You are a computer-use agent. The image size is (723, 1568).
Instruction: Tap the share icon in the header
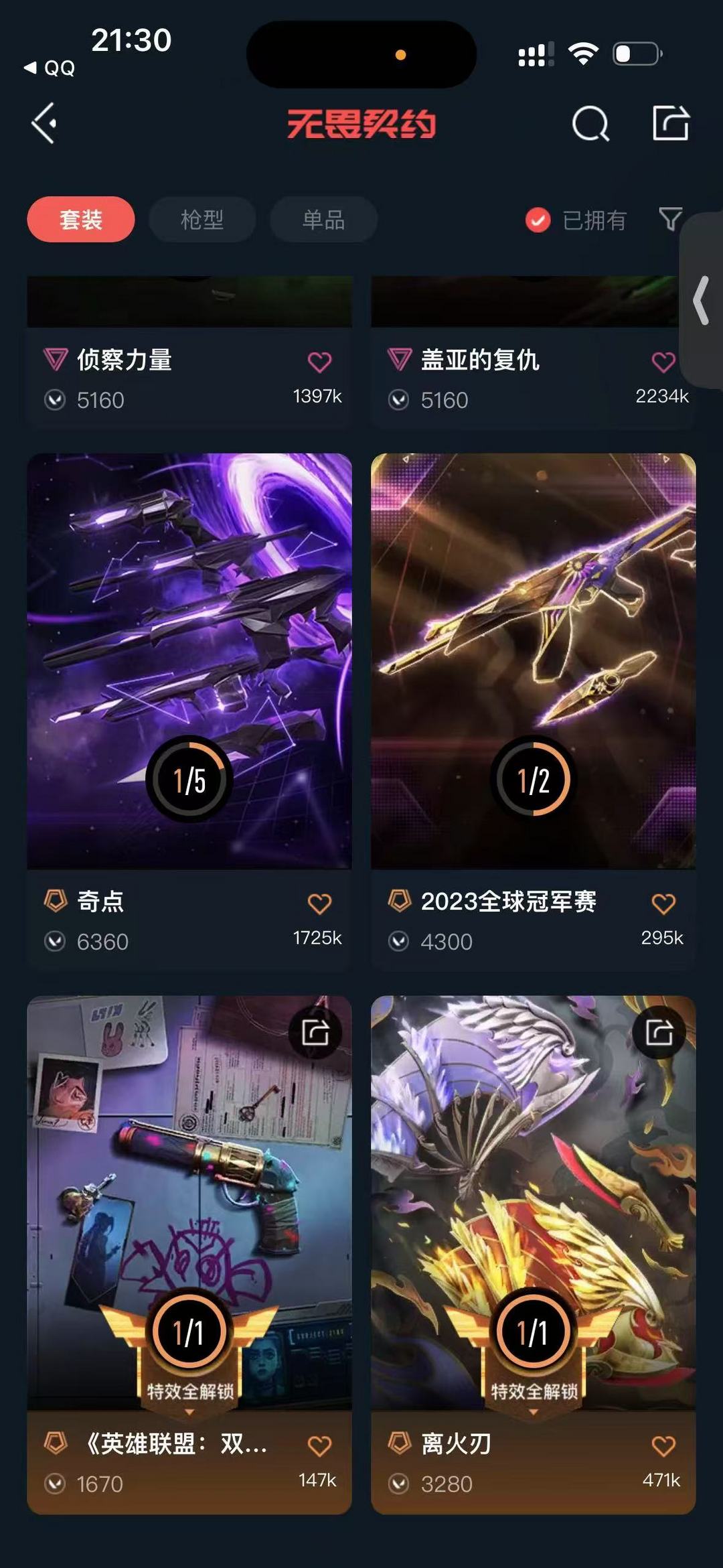671,123
